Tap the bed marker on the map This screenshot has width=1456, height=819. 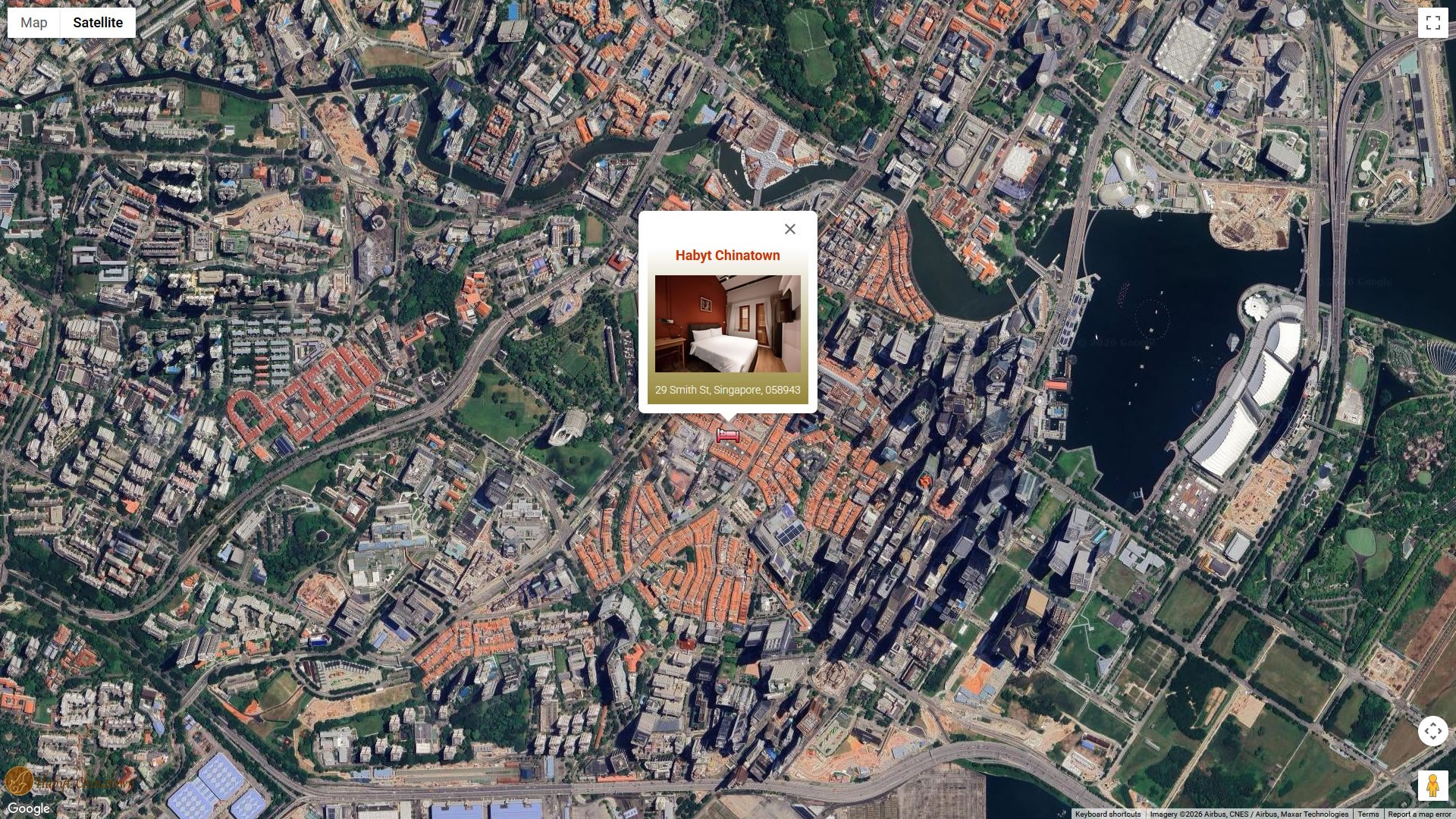pyautogui.click(x=728, y=435)
